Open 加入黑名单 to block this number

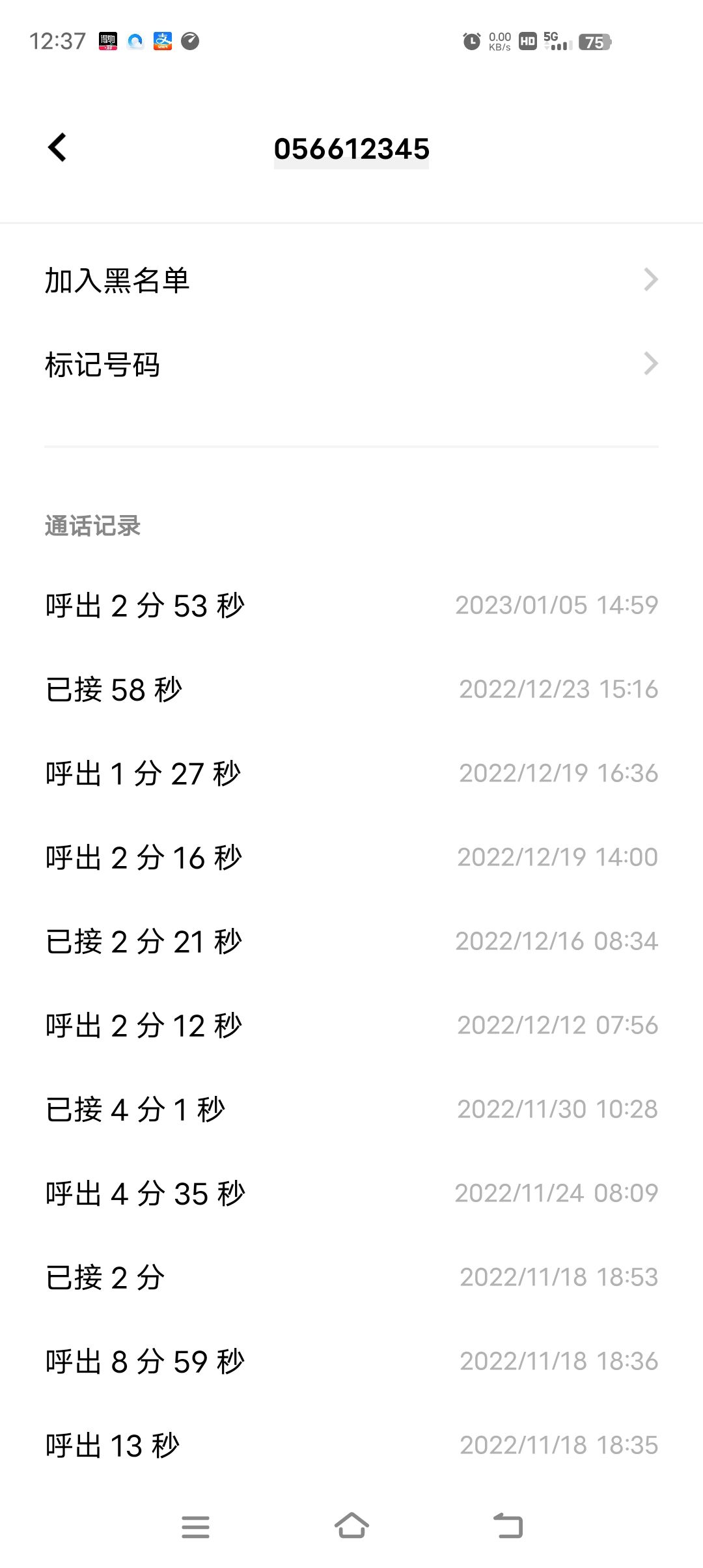click(351, 280)
